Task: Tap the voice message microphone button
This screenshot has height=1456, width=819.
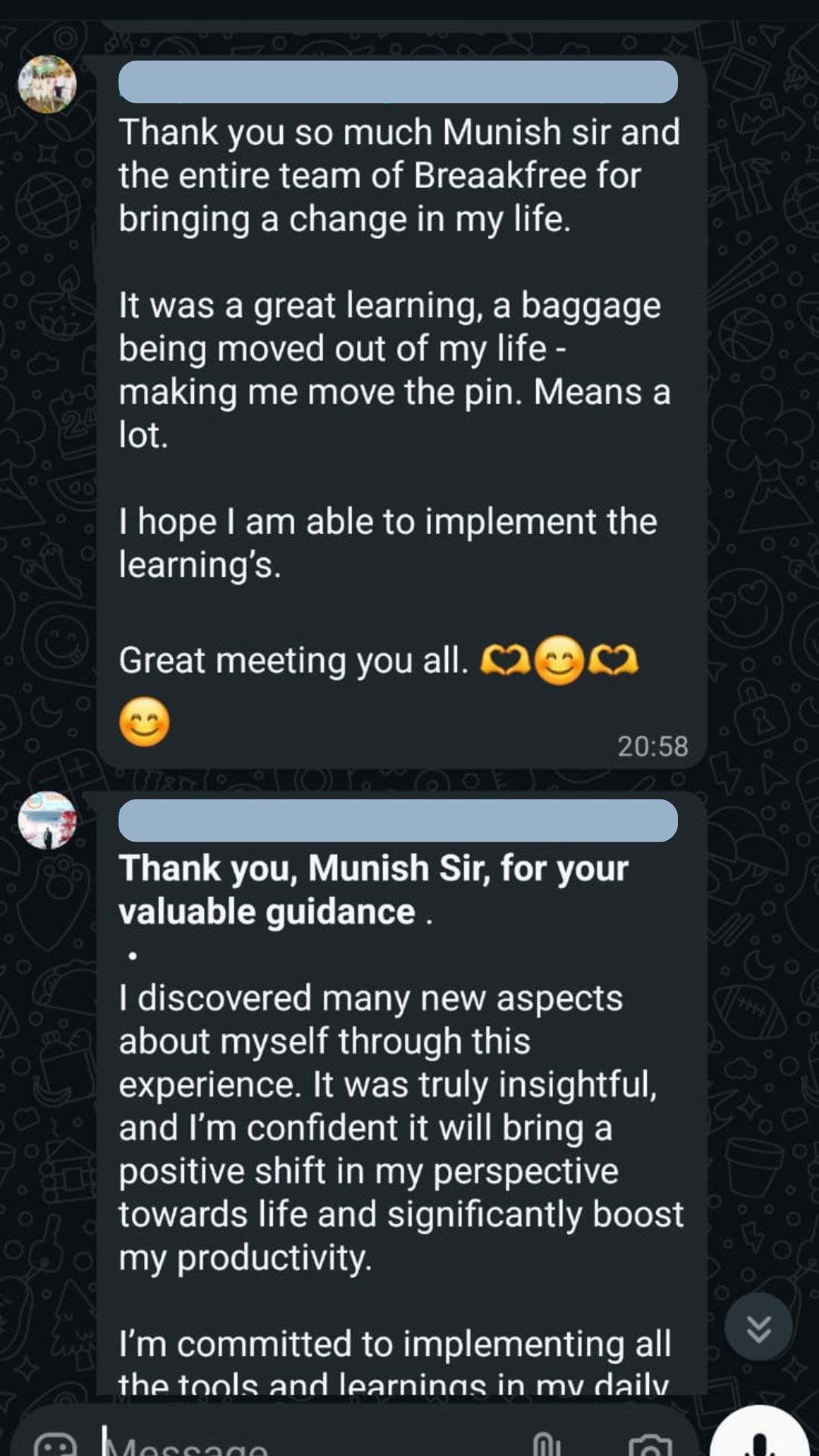Action: pos(760,1439)
